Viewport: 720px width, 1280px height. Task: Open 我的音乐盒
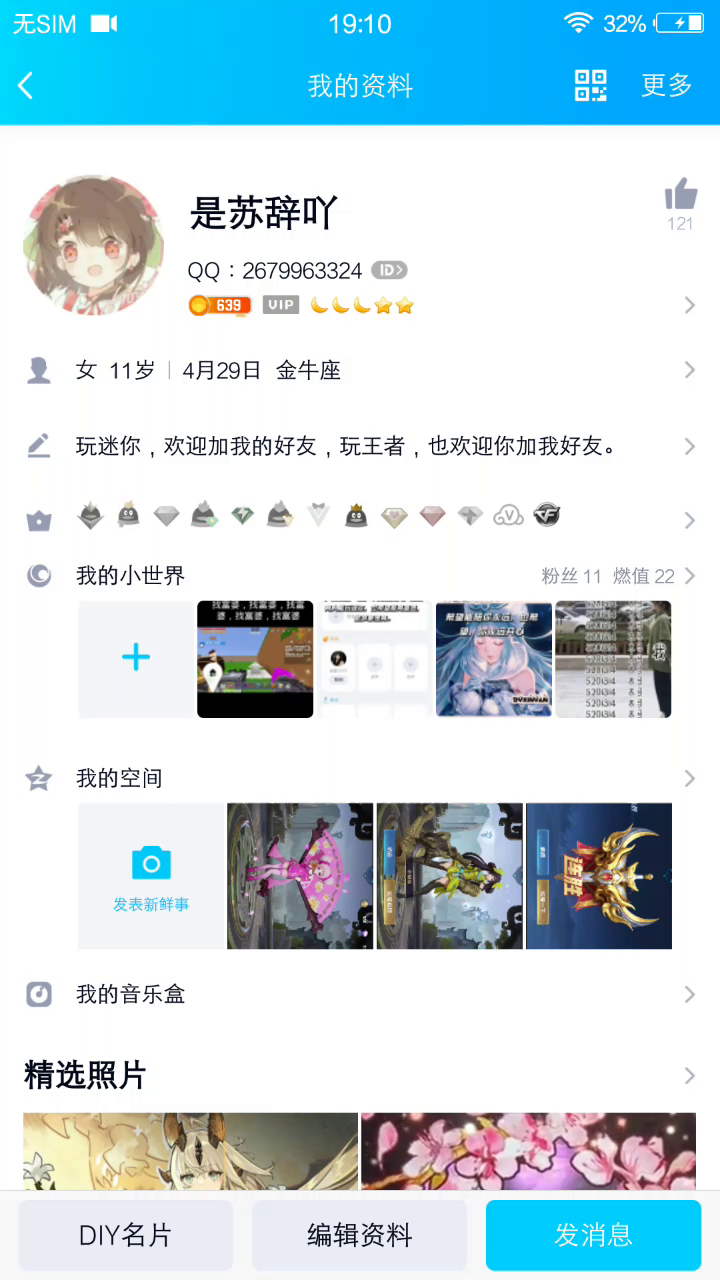pyautogui.click(x=131, y=994)
